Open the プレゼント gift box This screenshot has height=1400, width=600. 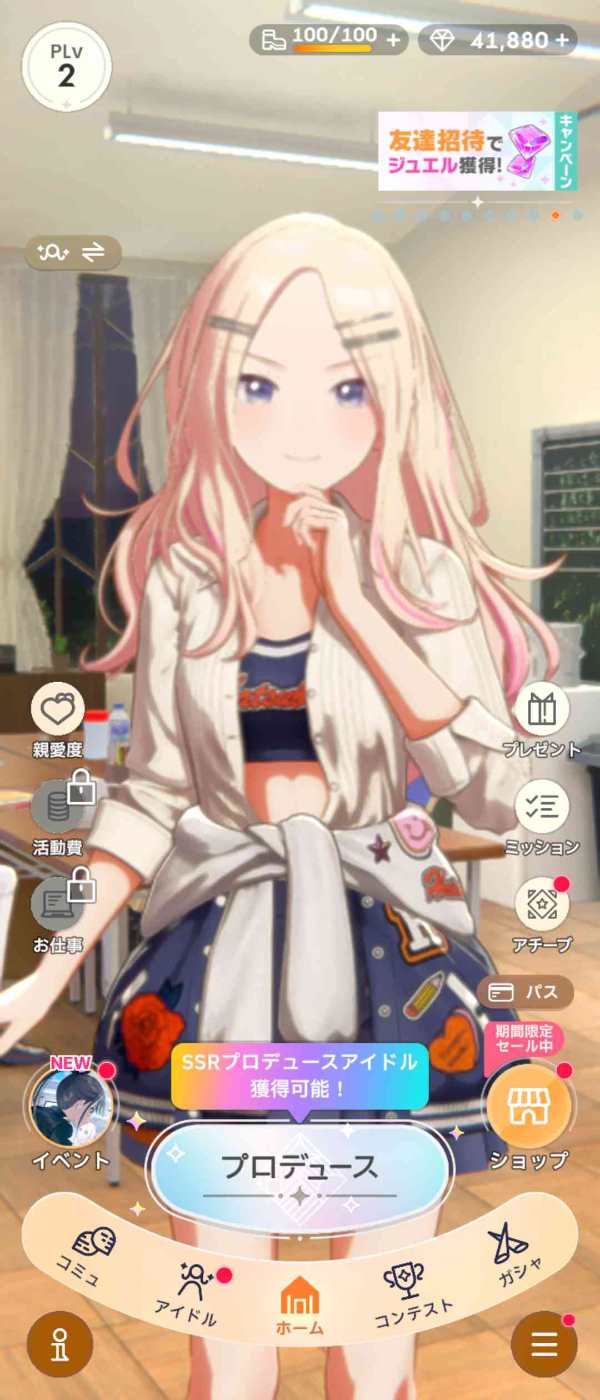(x=541, y=722)
